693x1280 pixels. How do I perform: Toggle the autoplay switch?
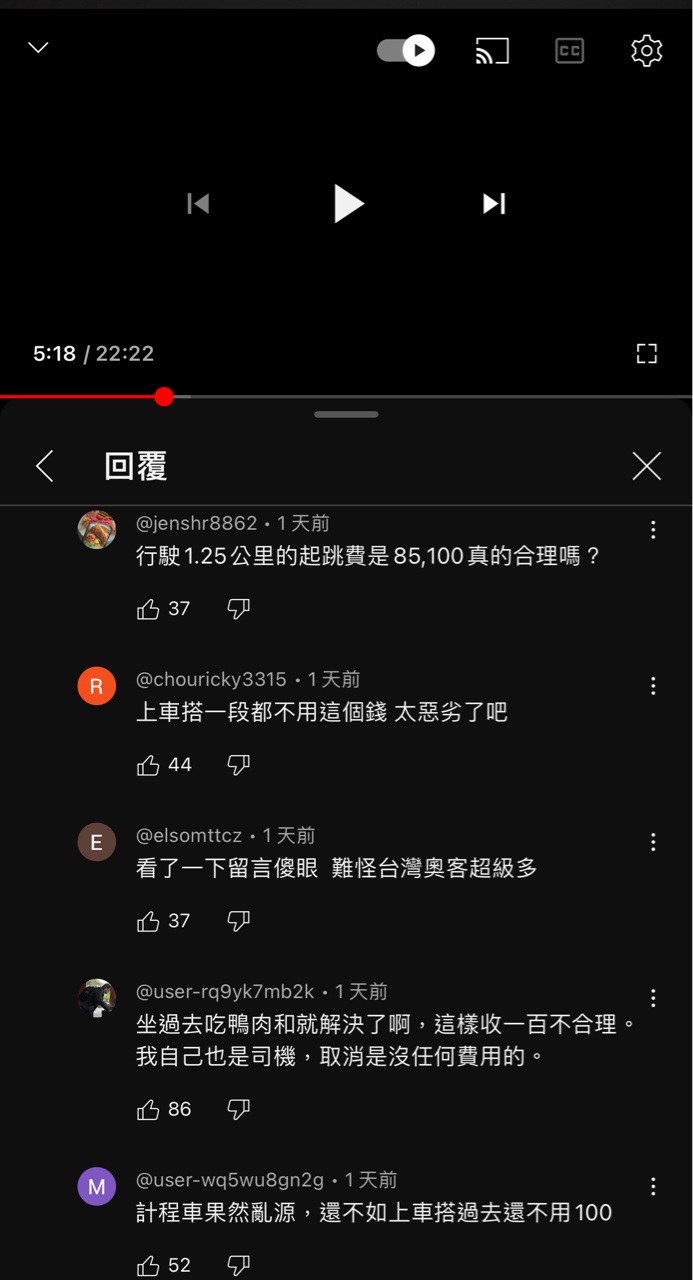[x=406, y=50]
